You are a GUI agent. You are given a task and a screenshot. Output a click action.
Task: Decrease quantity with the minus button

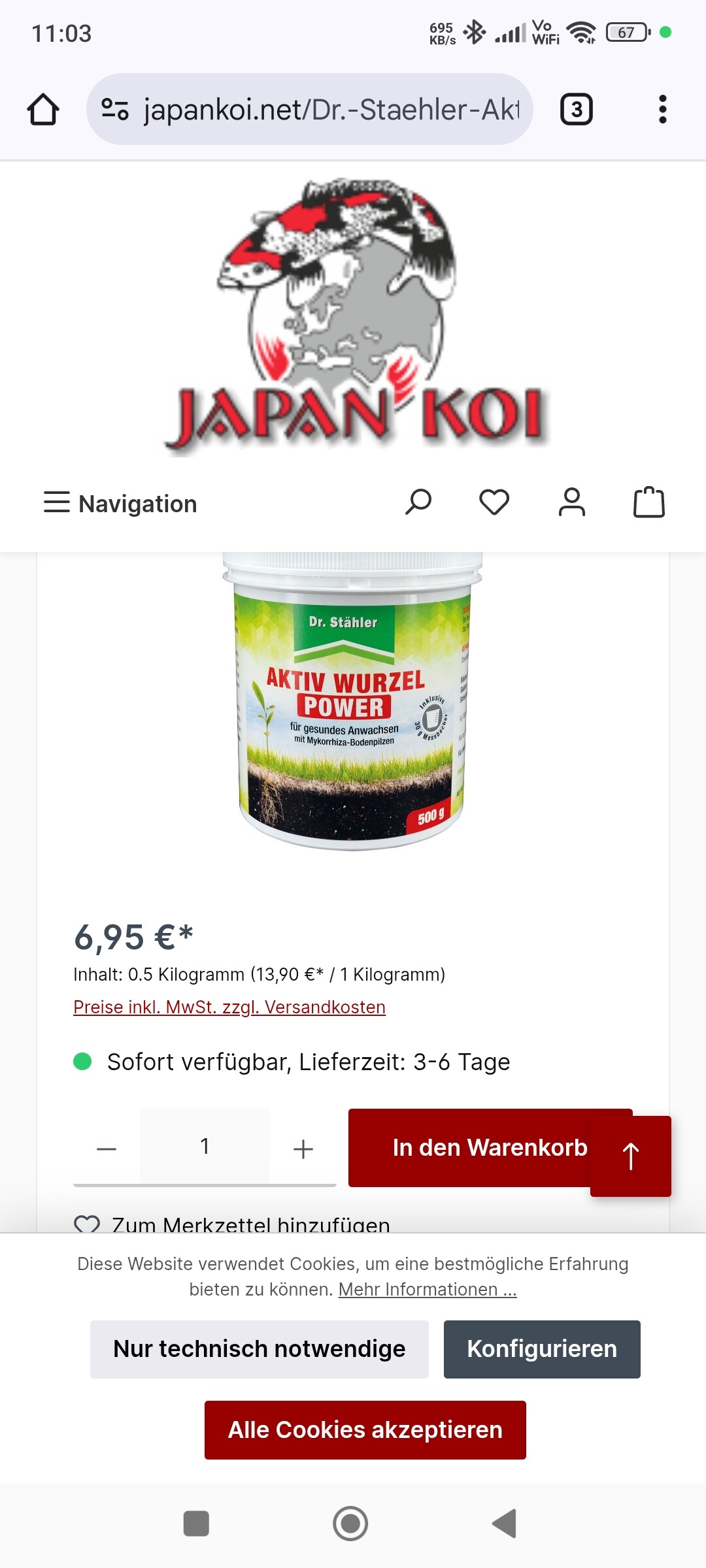pyautogui.click(x=107, y=1148)
